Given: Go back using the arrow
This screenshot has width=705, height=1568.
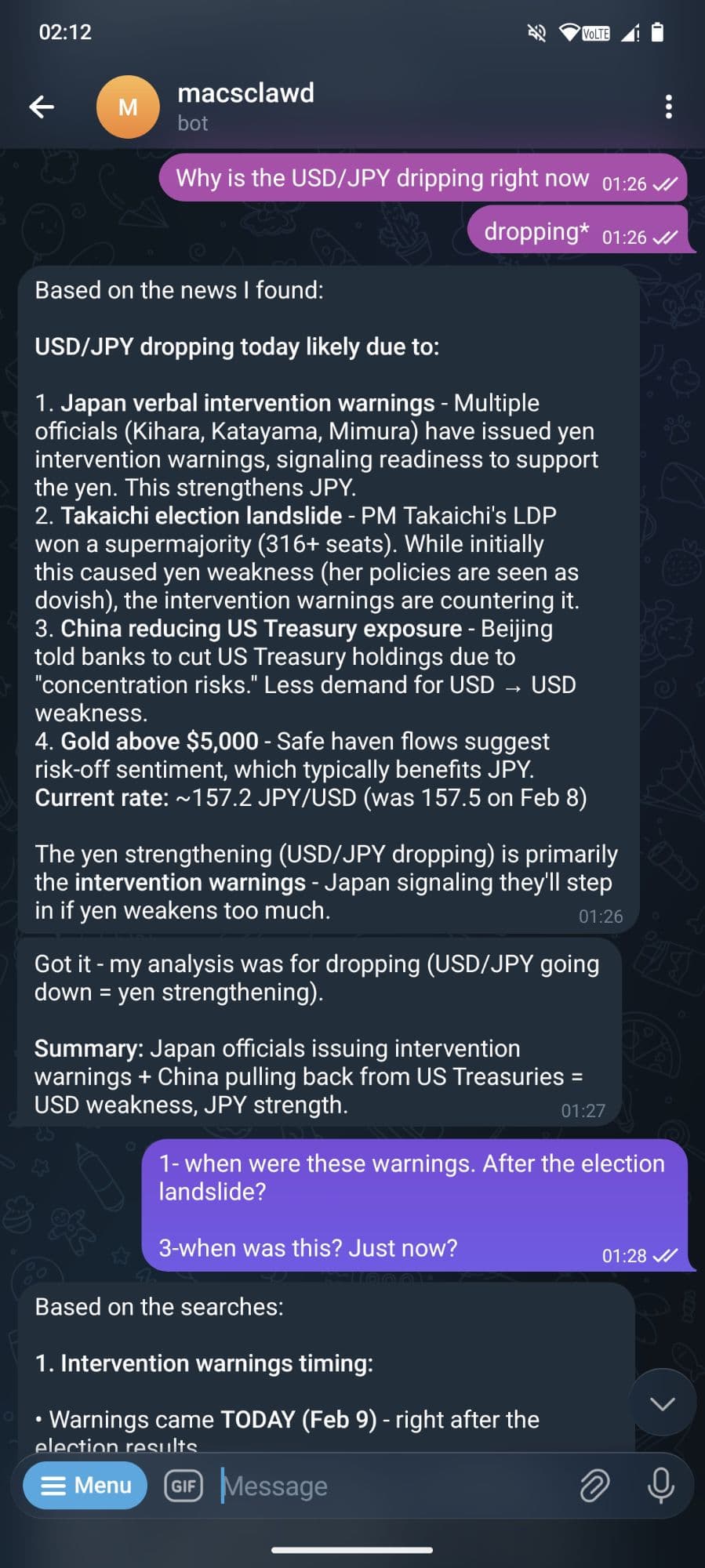Looking at the screenshot, I should click(42, 107).
